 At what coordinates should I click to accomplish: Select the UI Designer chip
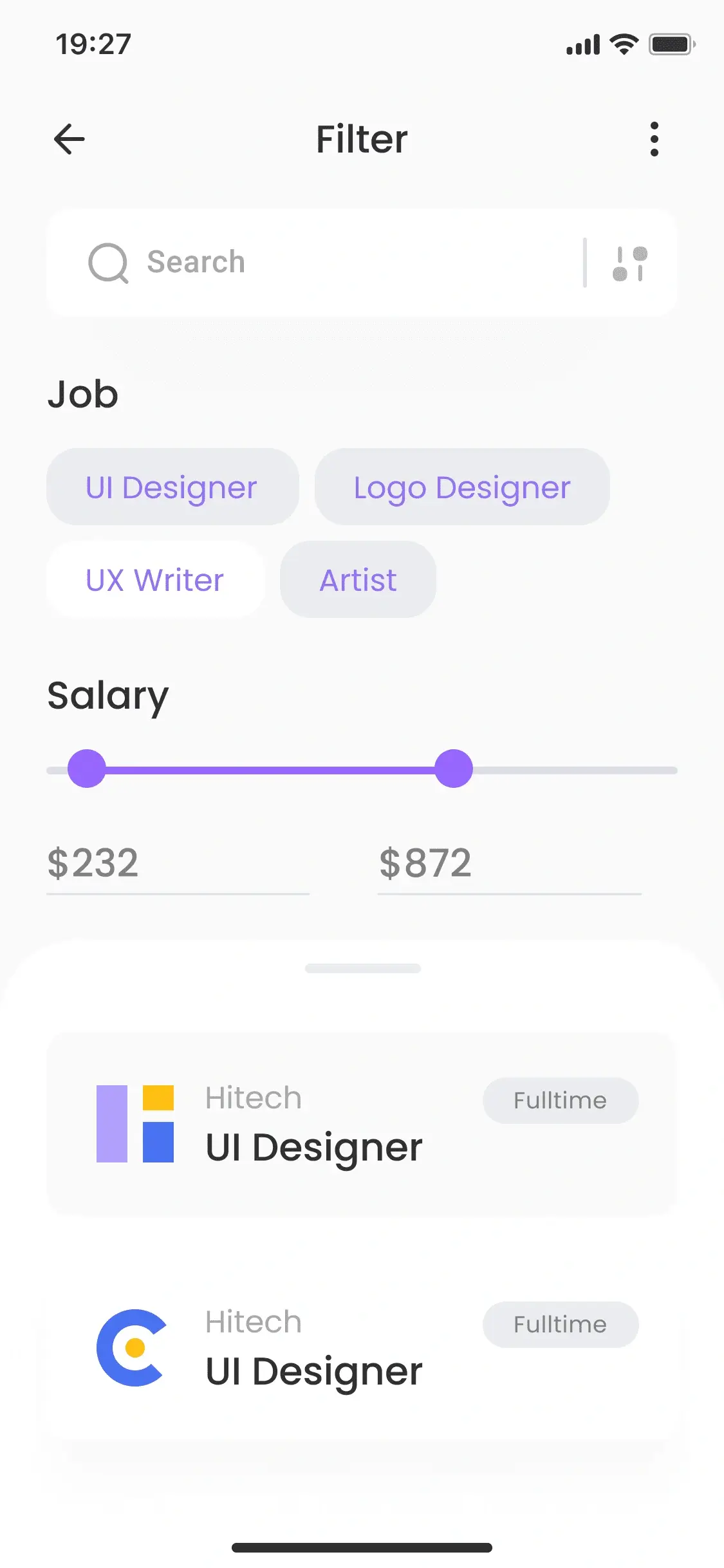(x=172, y=487)
